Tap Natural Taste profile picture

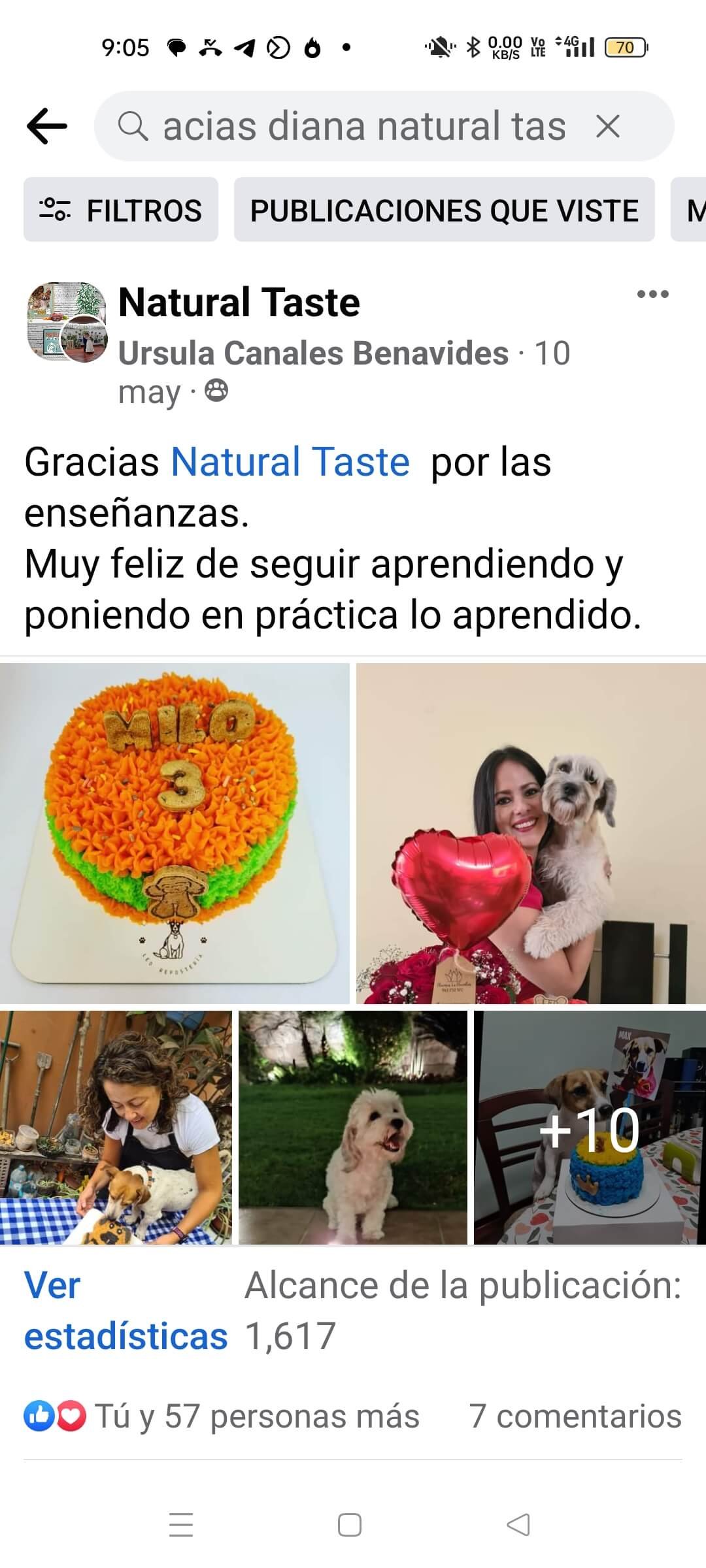(67, 321)
